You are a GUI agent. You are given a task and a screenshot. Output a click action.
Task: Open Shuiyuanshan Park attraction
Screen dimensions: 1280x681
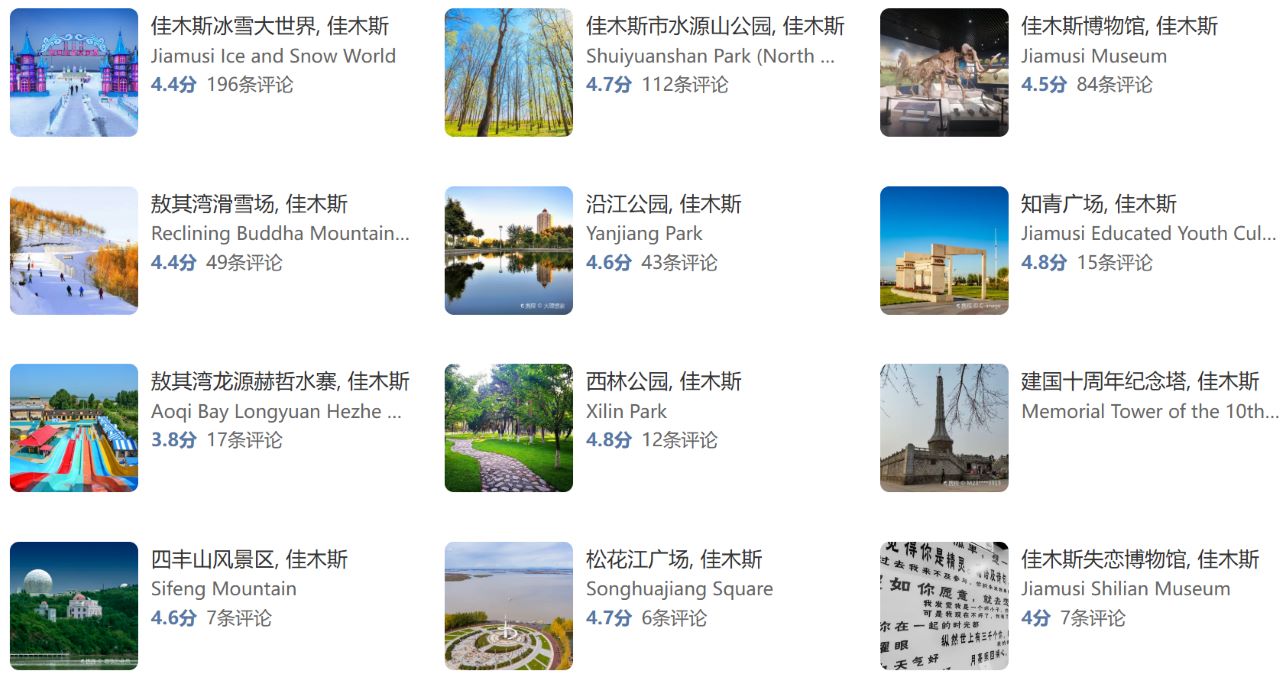point(714,27)
